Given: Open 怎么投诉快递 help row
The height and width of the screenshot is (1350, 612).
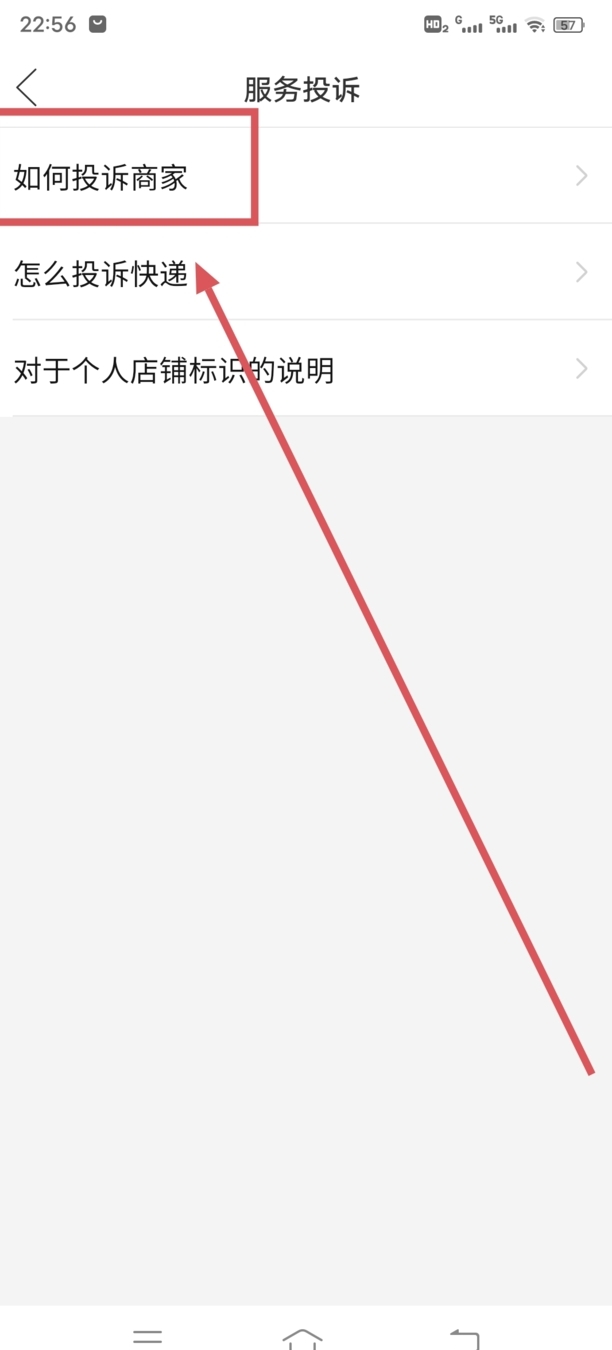Looking at the screenshot, I should (x=306, y=272).
